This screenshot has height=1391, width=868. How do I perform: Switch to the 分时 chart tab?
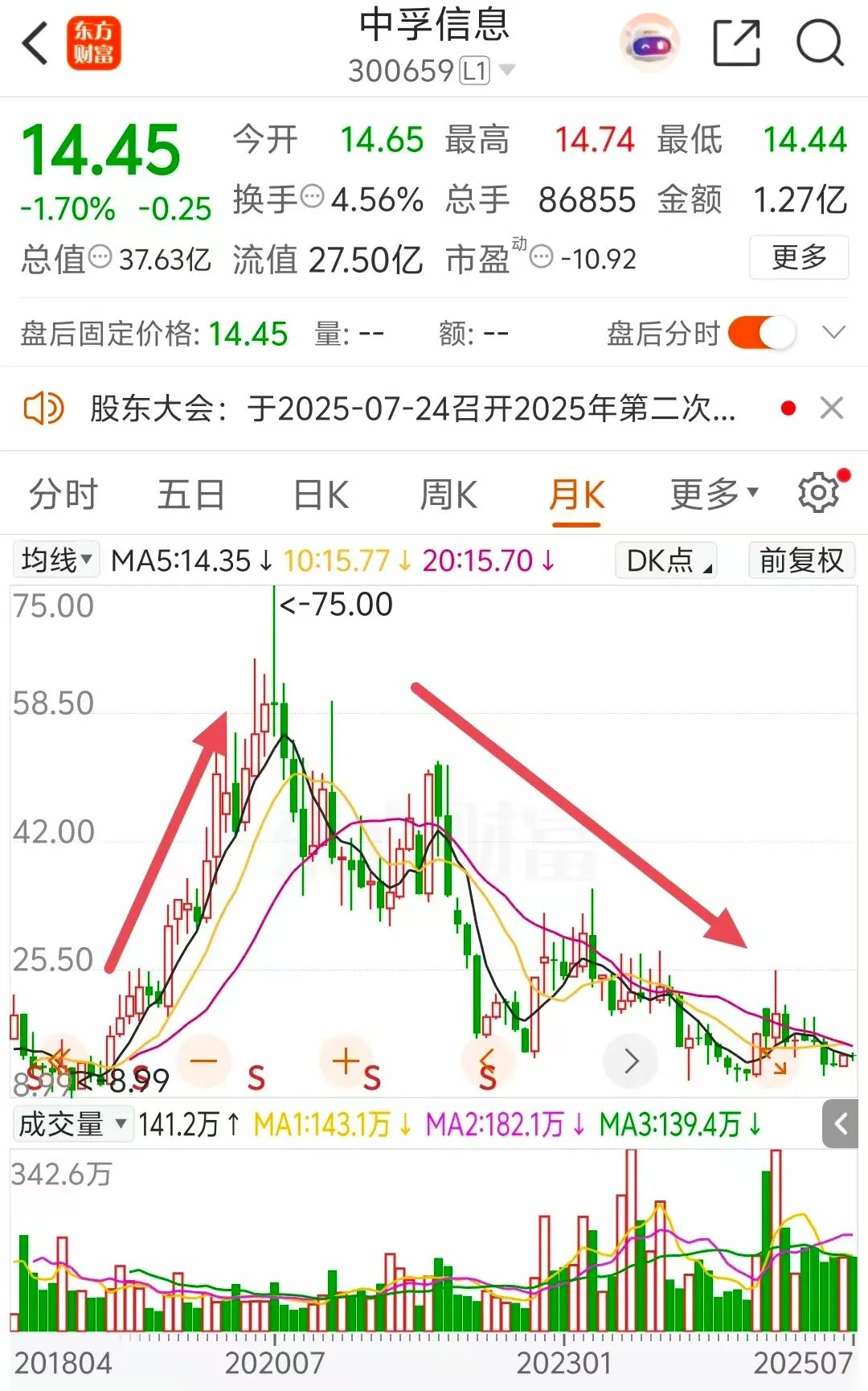click(63, 494)
